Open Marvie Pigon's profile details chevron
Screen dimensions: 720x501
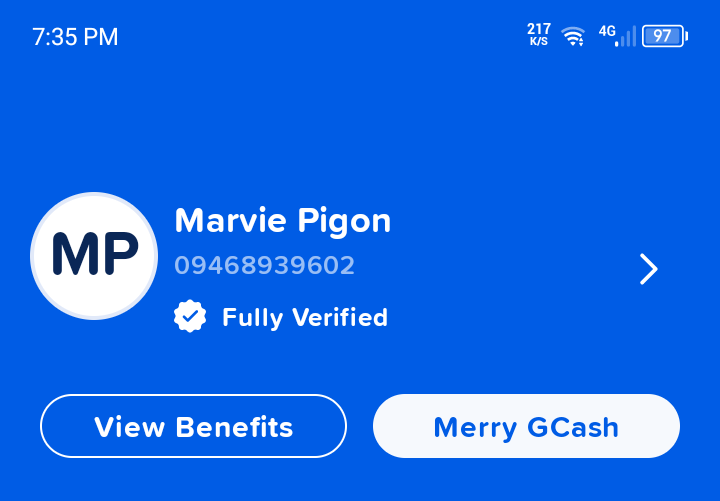[648, 269]
